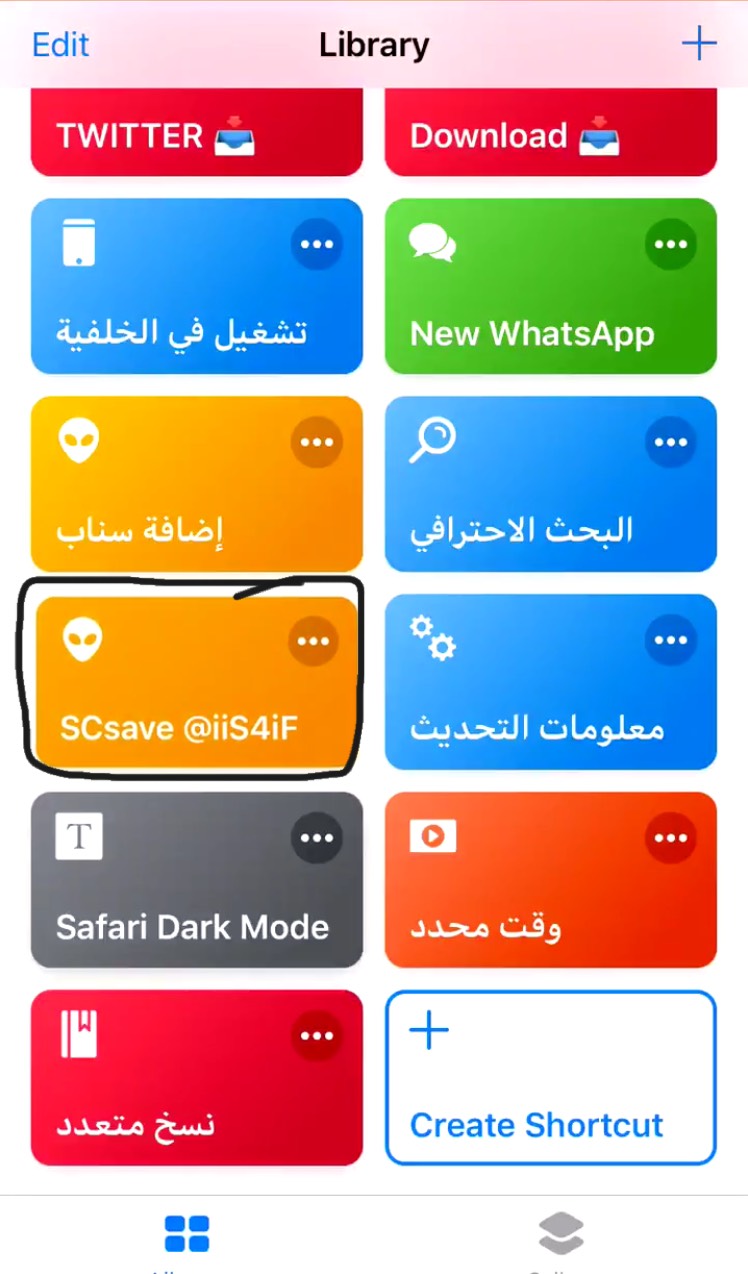The width and height of the screenshot is (748, 1274).
Task: Open options for البحث الاحترافي shortcut
Action: coord(670,442)
